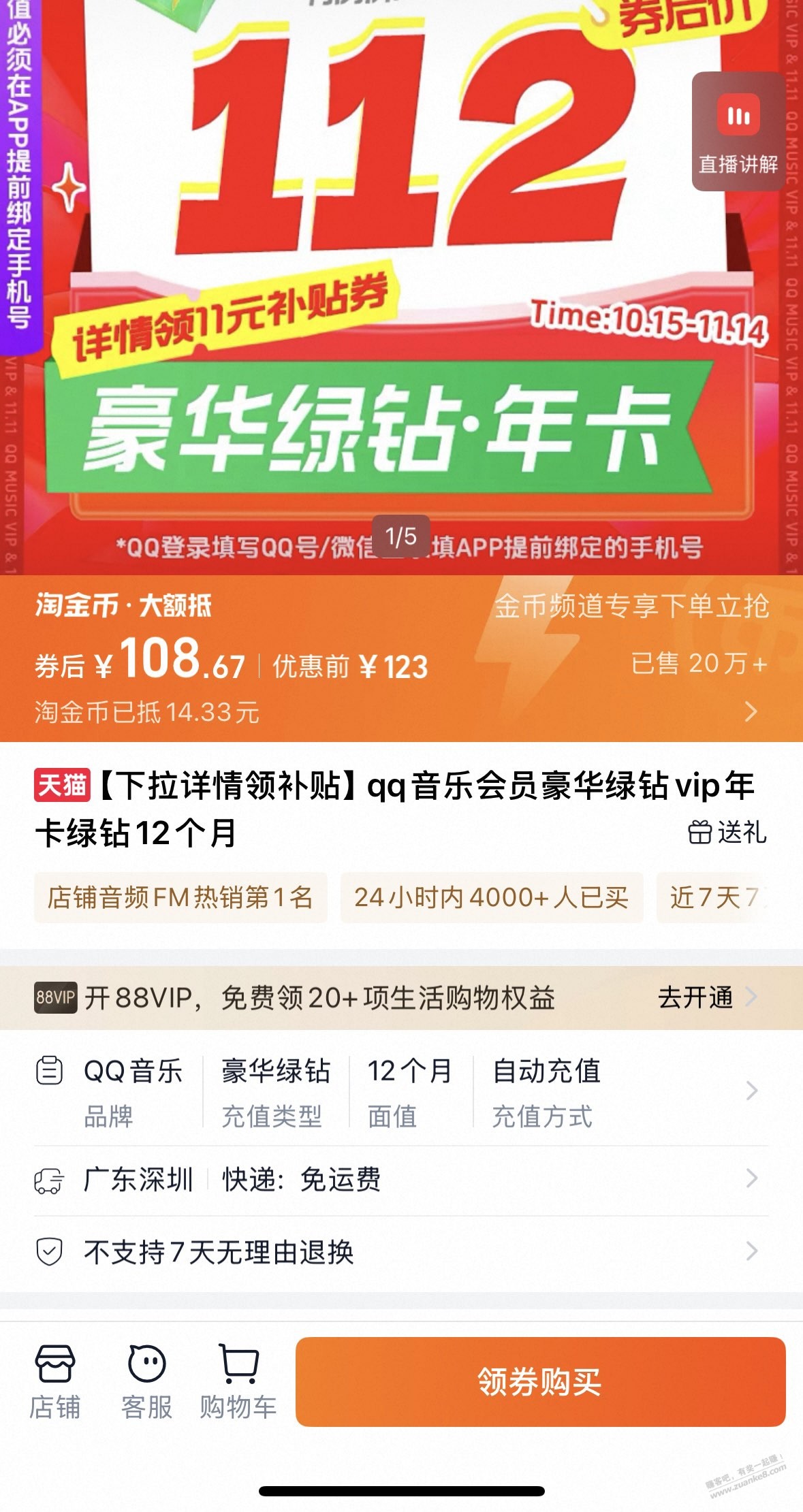The width and height of the screenshot is (803, 1512).
Task: Contact 客服 customer service
Action: coord(146,1381)
